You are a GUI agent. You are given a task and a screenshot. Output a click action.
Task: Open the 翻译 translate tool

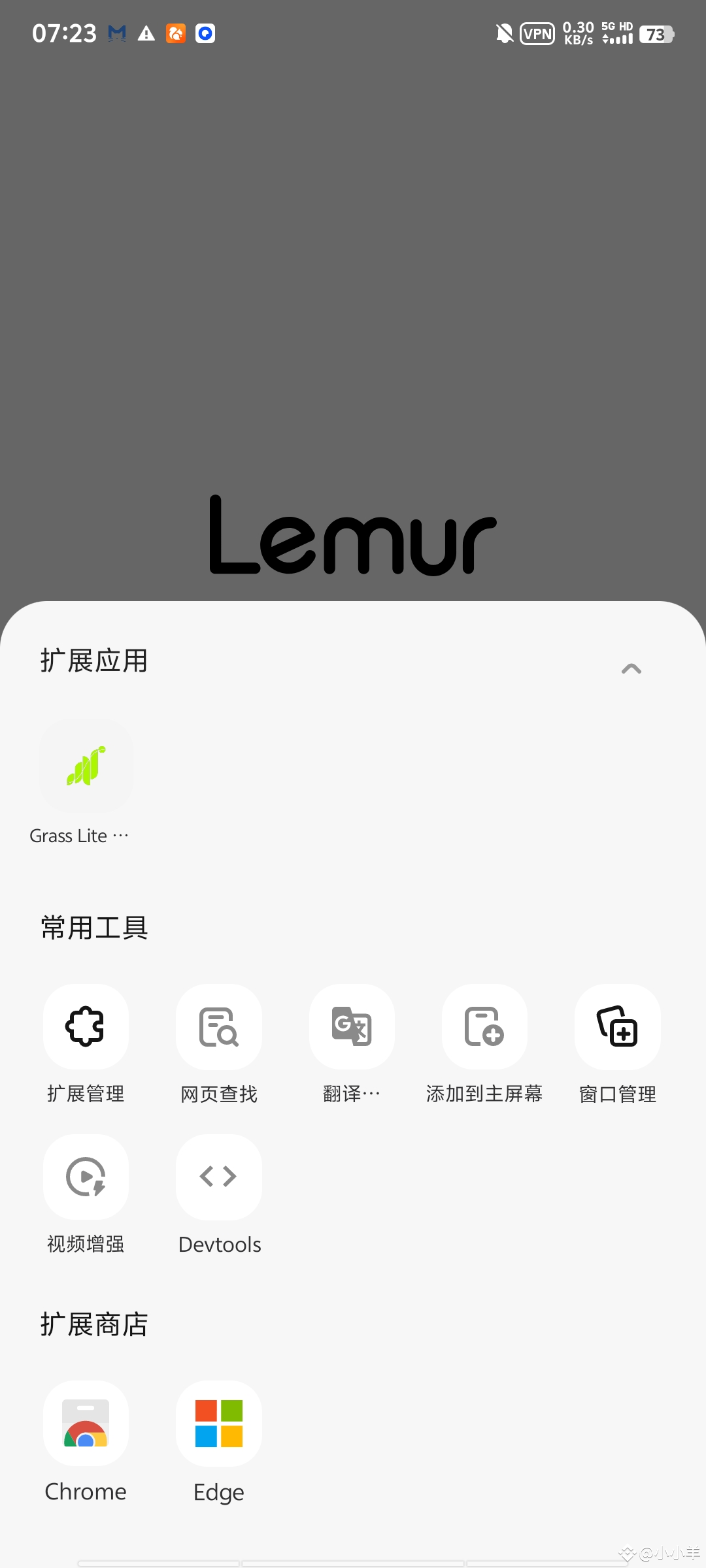[x=352, y=1026]
